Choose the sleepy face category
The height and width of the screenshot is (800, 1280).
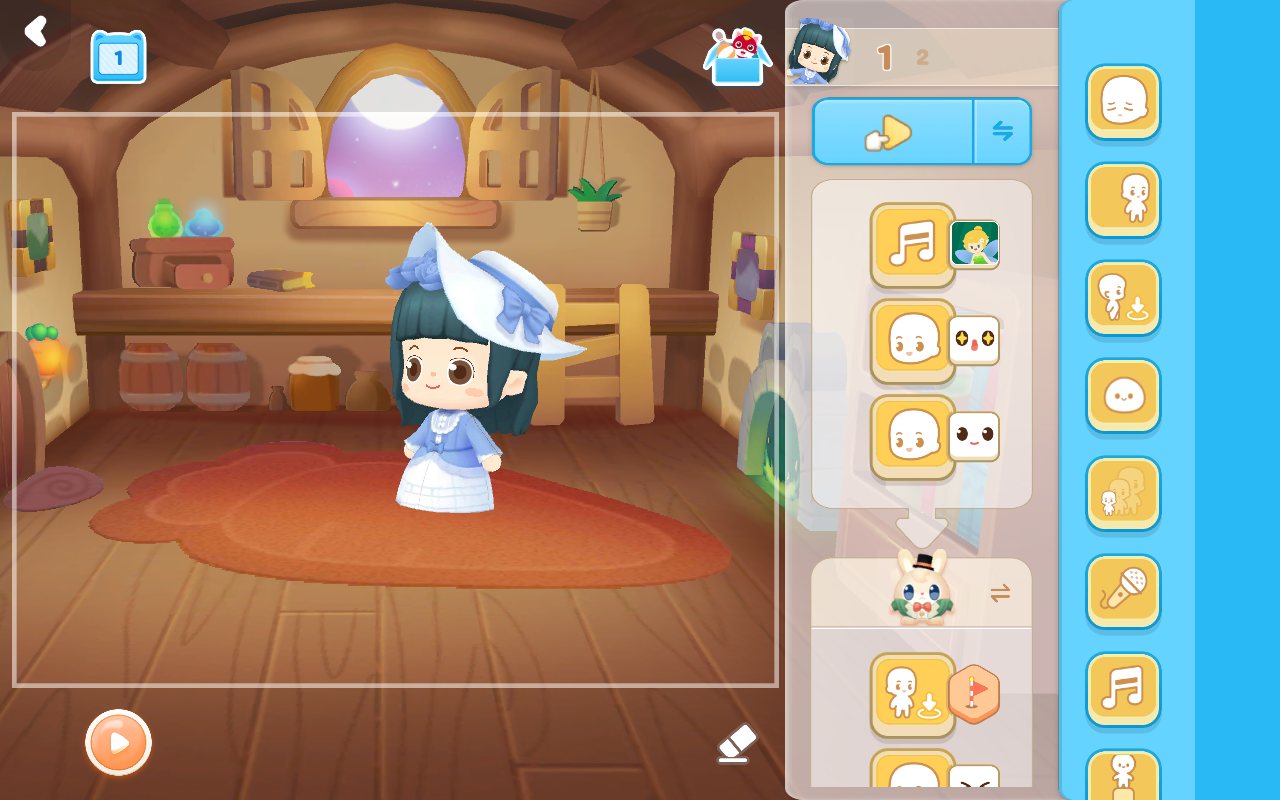click(1123, 101)
